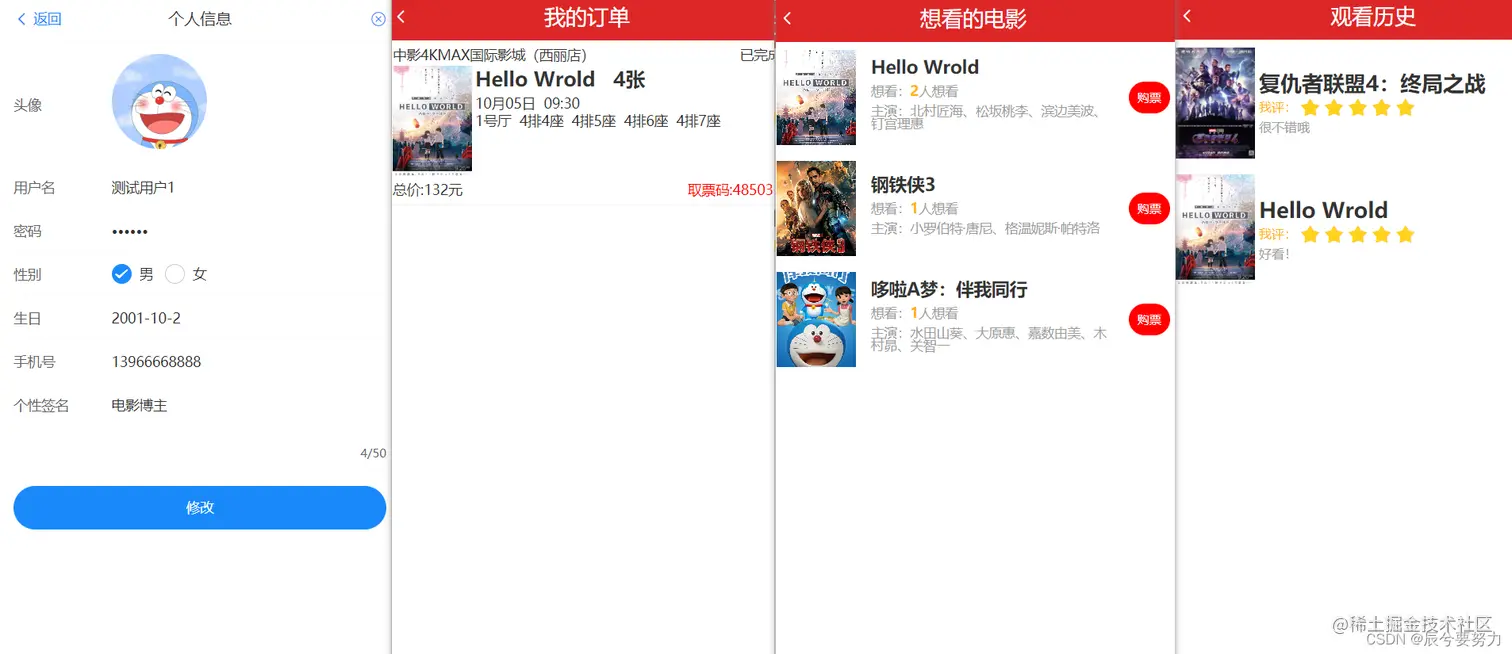The height and width of the screenshot is (654, 1512).
Task: Tap 购票 next to 哆啦A梦：伴我同行
Action: pyautogui.click(x=1149, y=320)
